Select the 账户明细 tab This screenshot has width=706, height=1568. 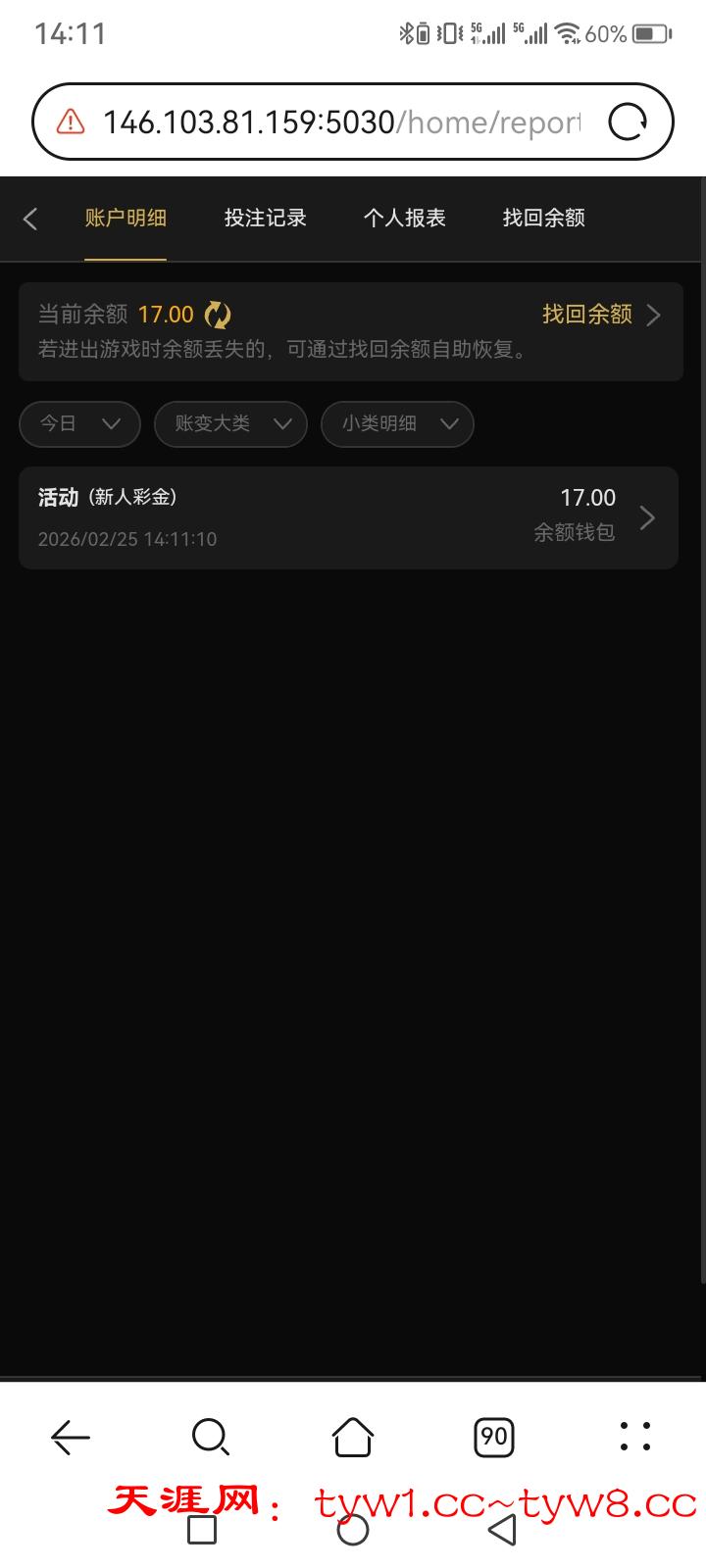[126, 219]
